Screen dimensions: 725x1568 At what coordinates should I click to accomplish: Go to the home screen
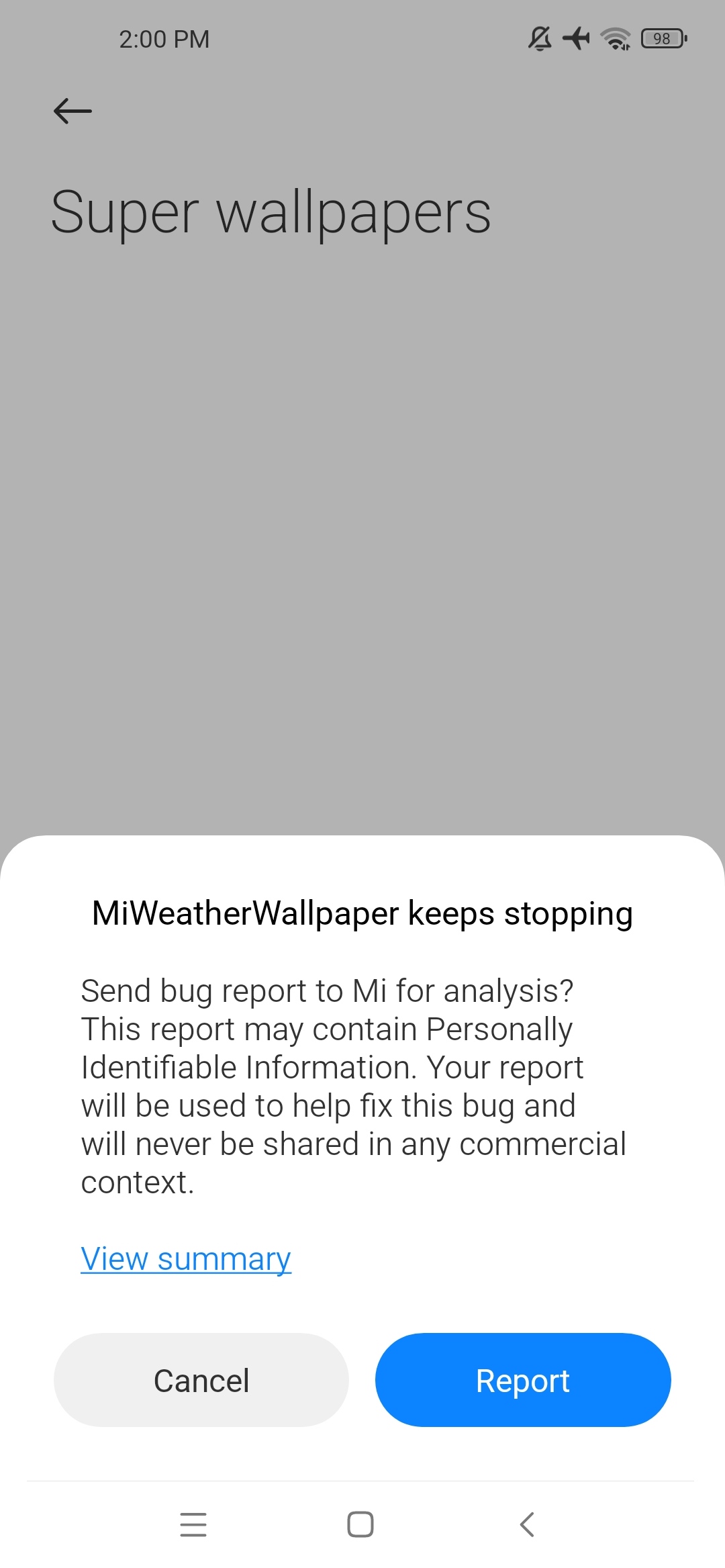360,1524
